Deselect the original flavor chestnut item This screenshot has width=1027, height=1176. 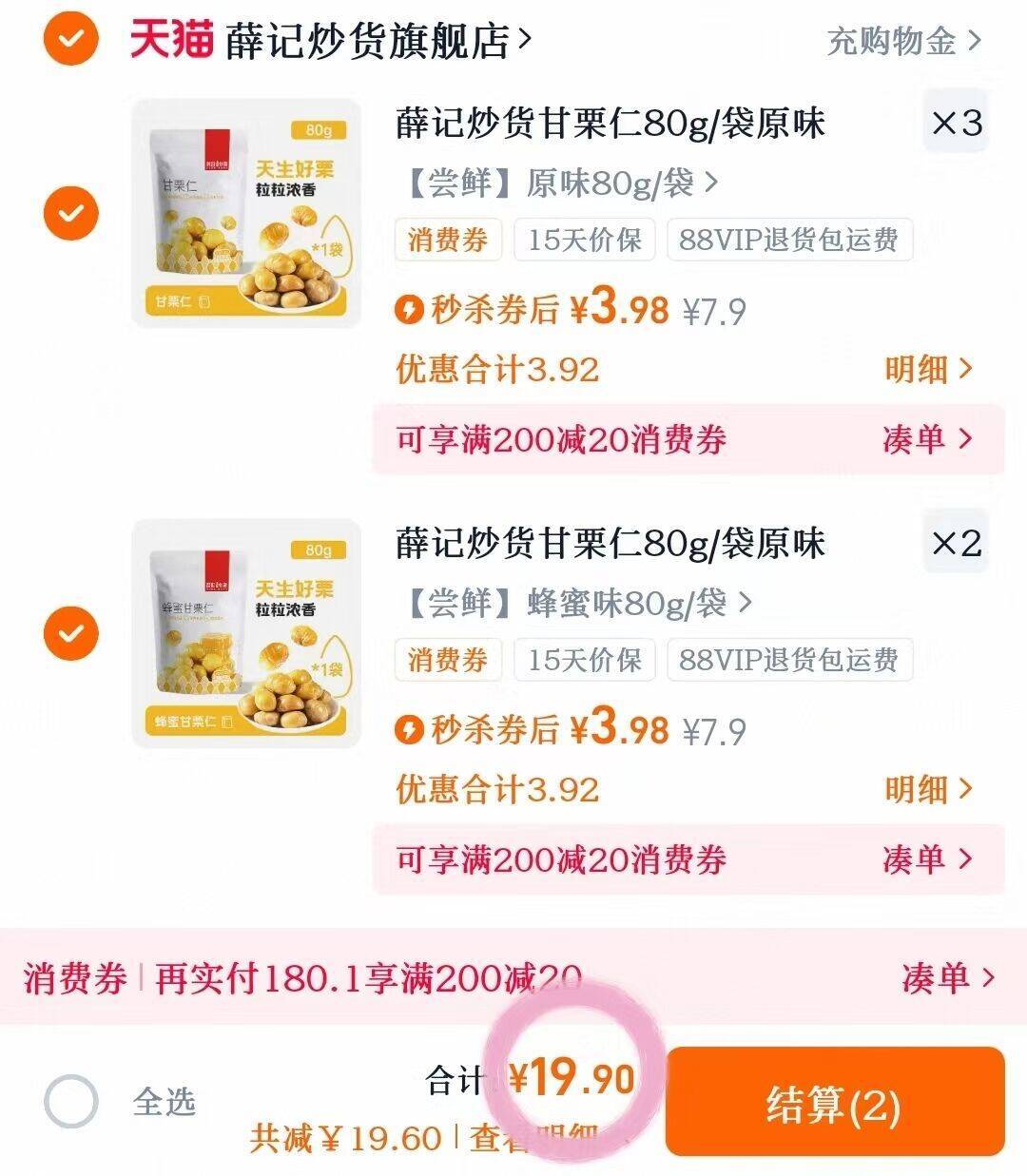pos(69,213)
